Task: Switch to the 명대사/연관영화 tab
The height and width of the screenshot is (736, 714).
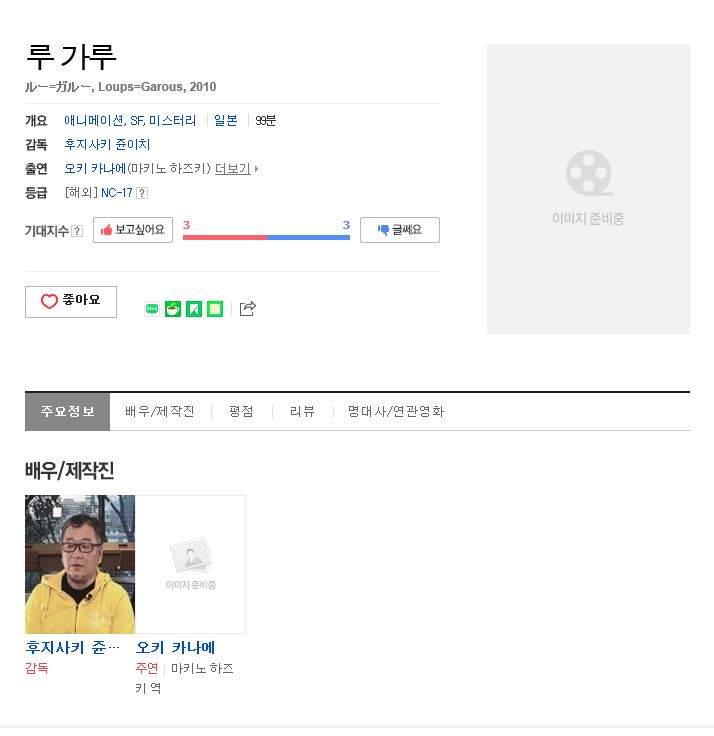Action: [396, 412]
